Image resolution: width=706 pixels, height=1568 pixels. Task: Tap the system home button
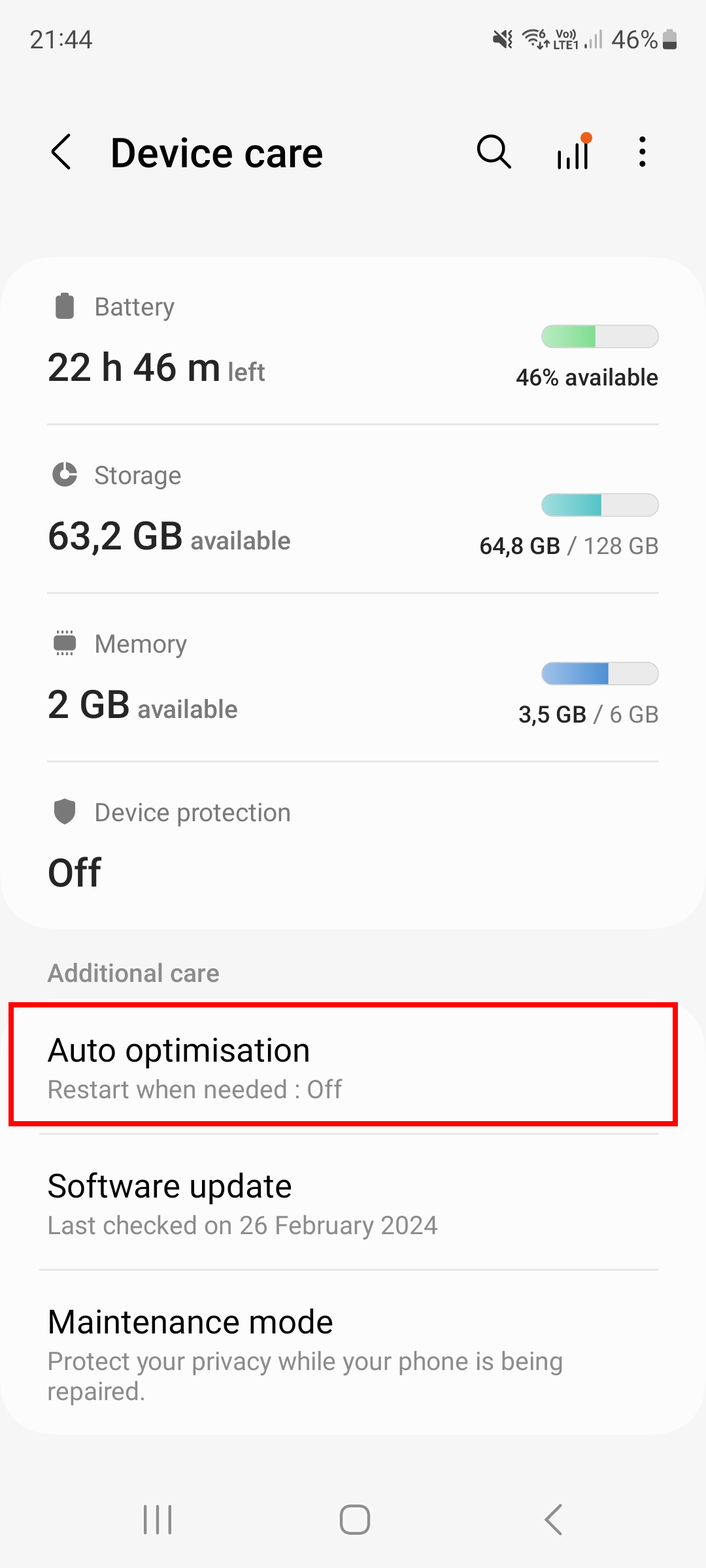(355, 1520)
